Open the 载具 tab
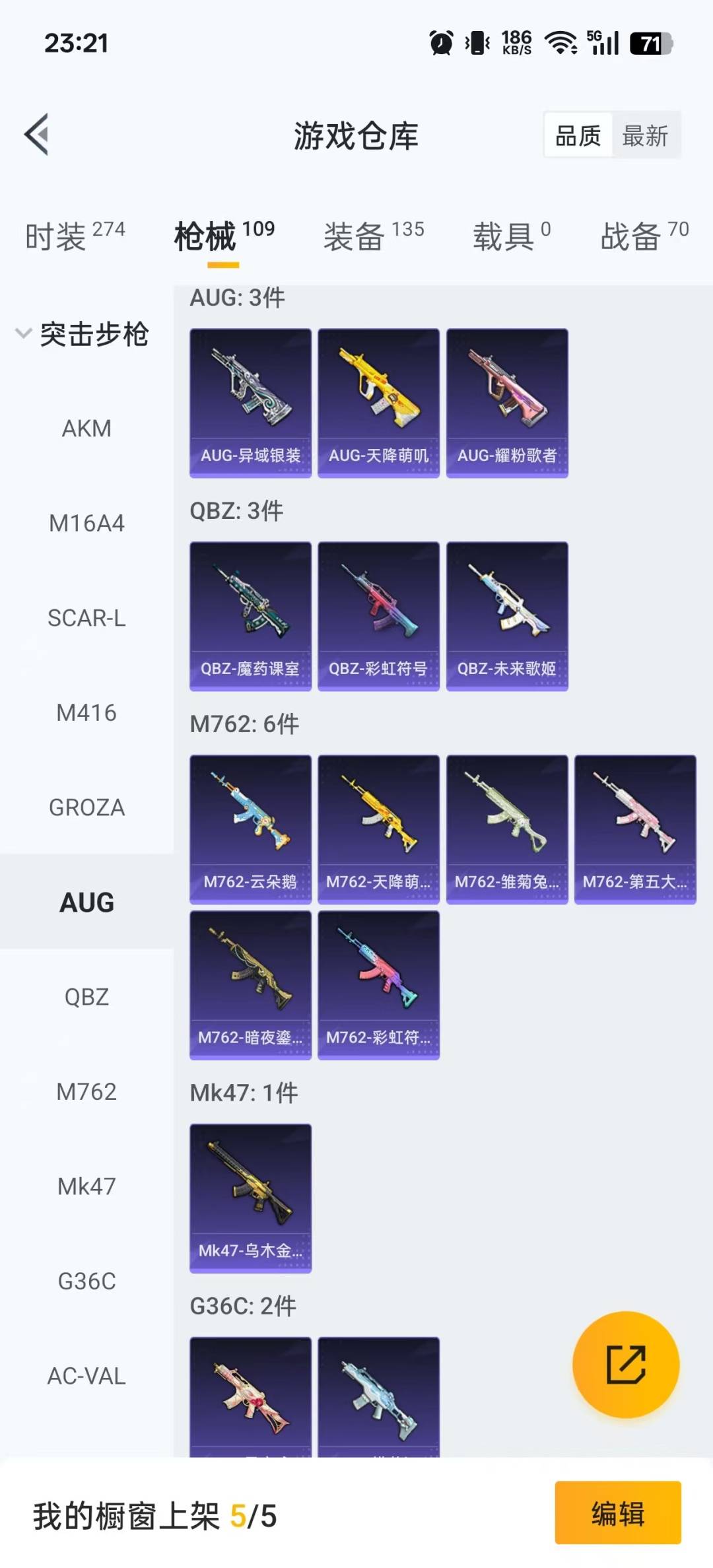This screenshot has height=1568, width=713. coord(511,236)
